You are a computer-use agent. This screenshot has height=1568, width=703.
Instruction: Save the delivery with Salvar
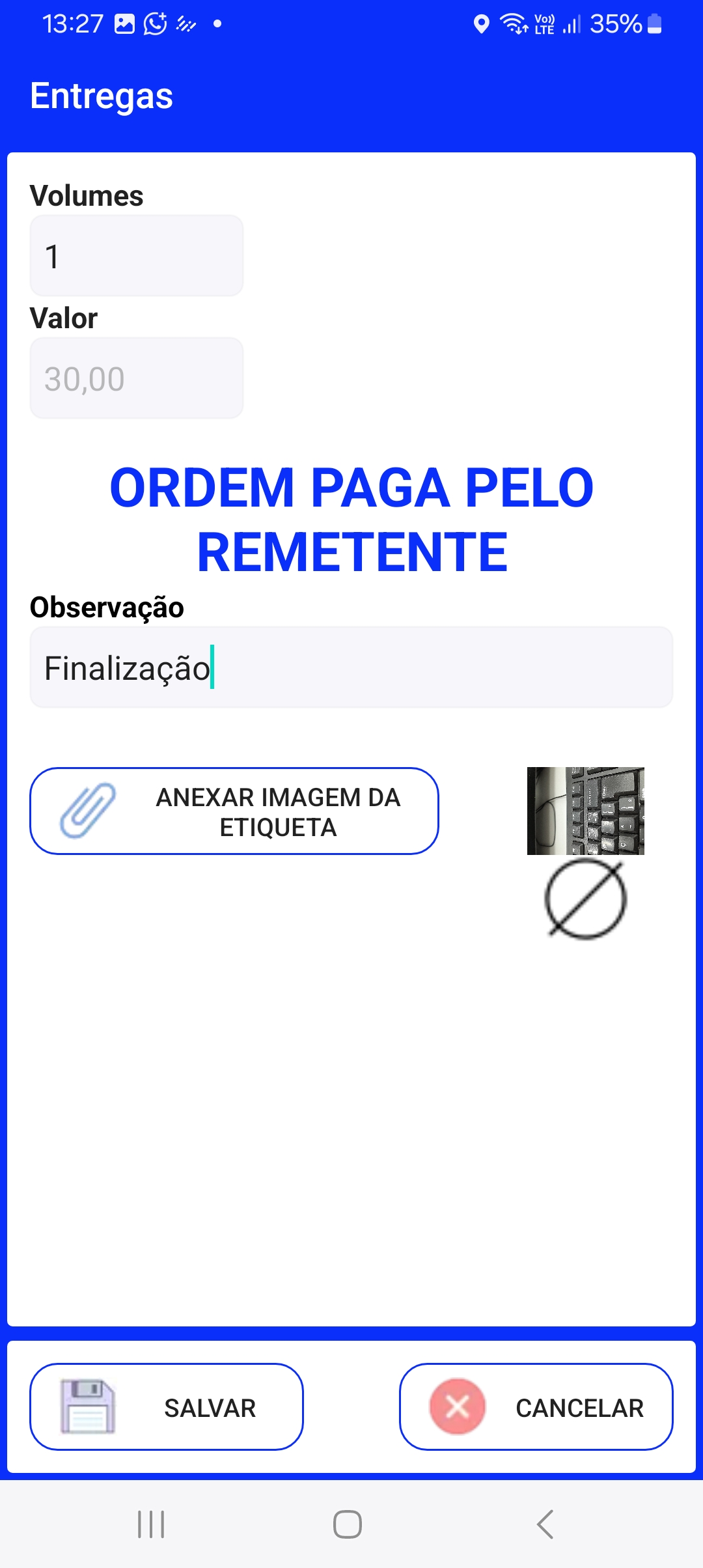point(167,1407)
